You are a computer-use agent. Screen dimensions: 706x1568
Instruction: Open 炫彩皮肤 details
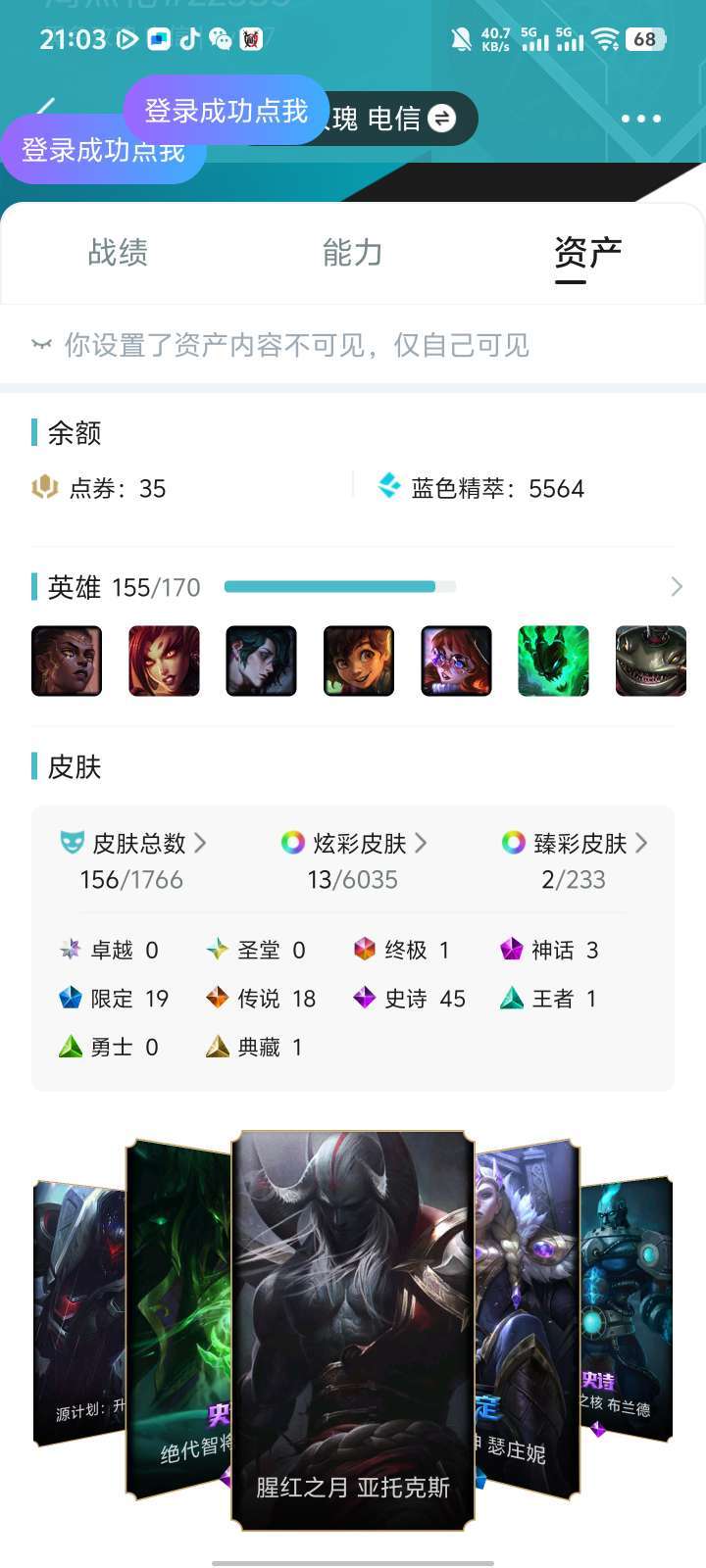354,843
